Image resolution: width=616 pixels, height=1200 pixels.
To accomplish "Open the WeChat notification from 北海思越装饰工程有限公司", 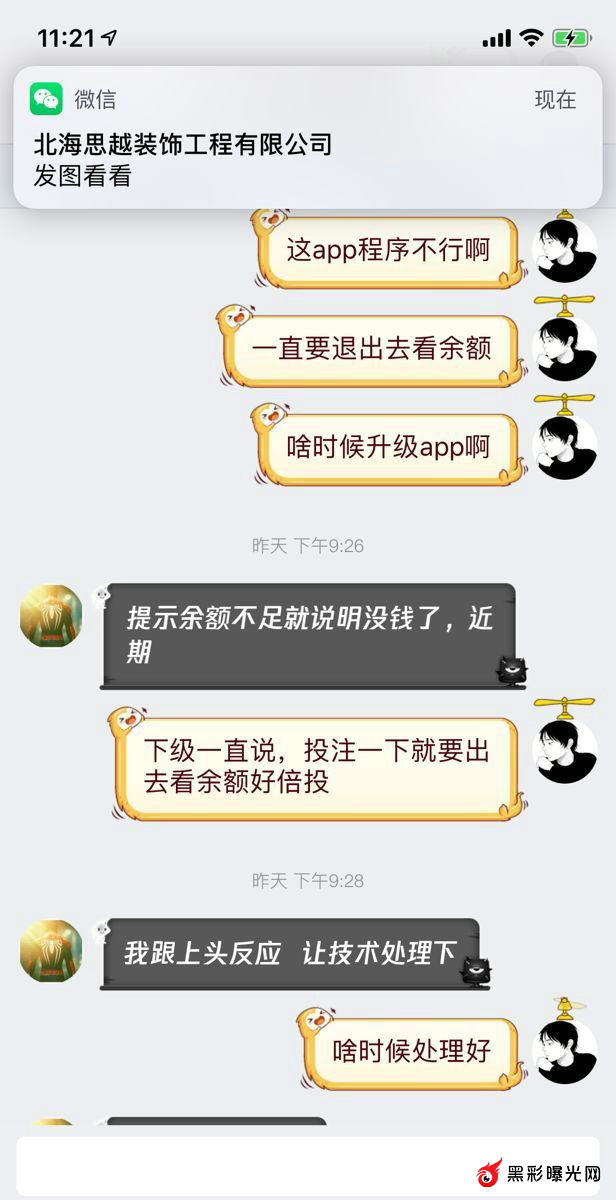I will (x=308, y=138).
